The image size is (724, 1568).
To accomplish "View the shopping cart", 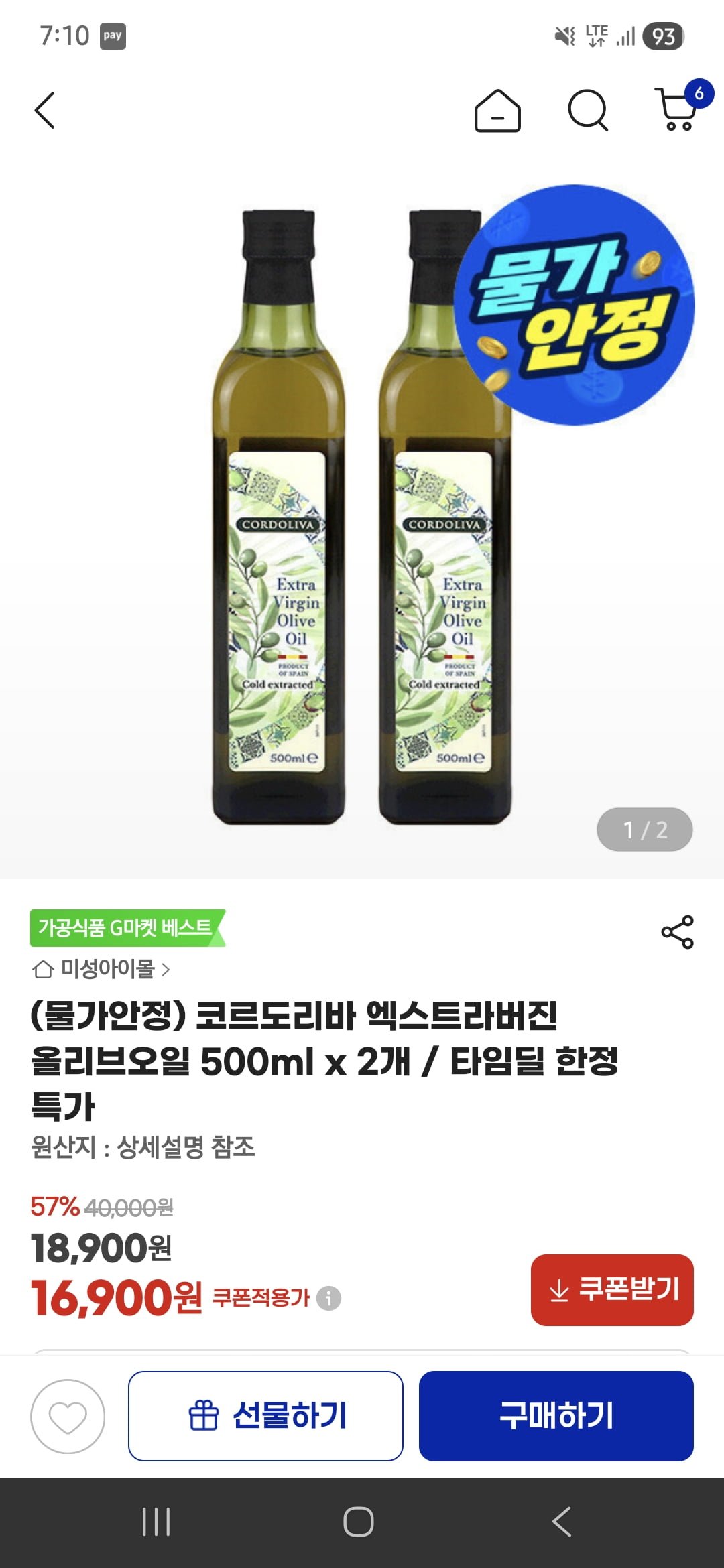I will pyautogui.click(x=678, y=109).
